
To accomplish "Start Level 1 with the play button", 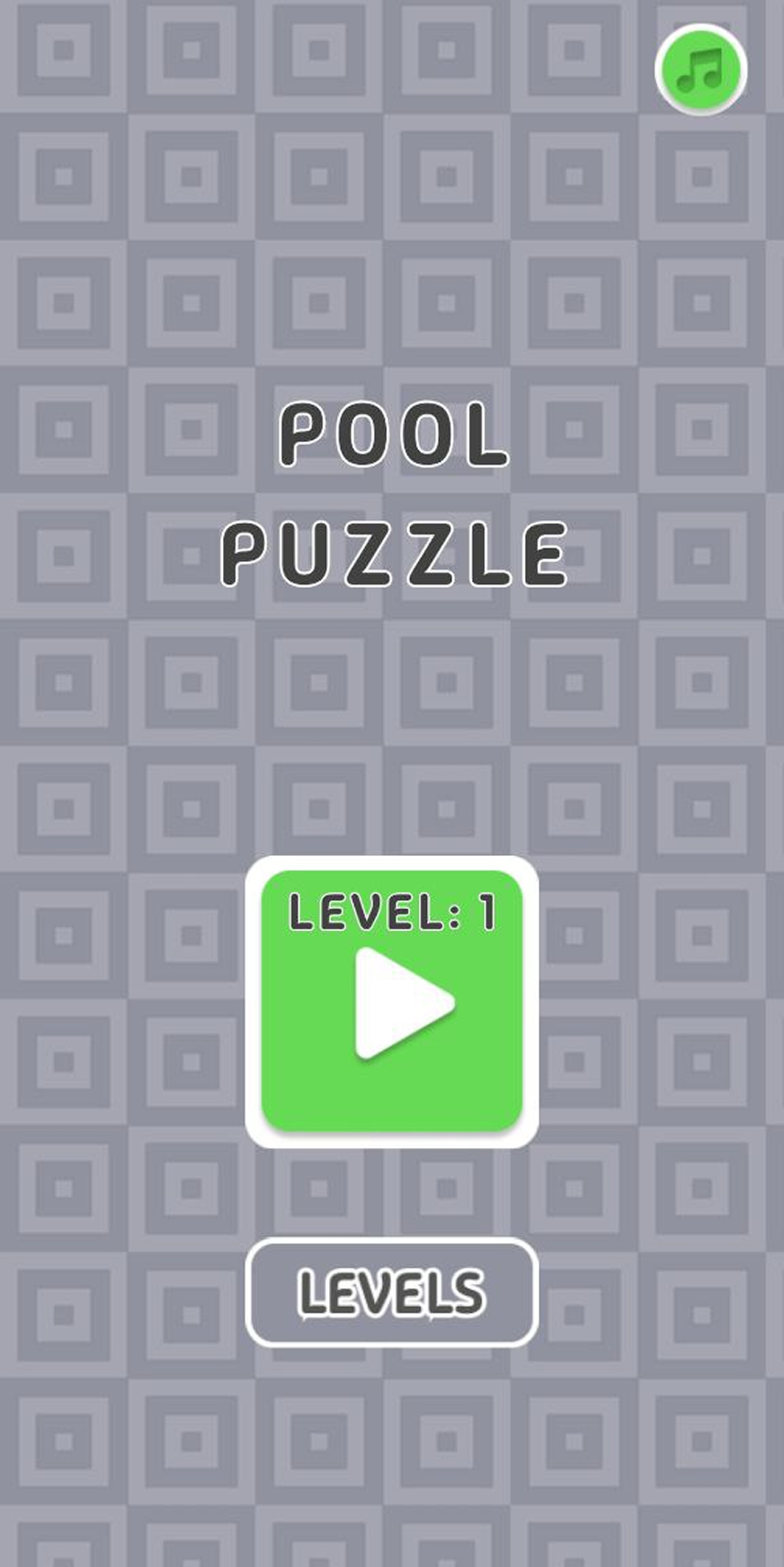I will coord(392,1001).
